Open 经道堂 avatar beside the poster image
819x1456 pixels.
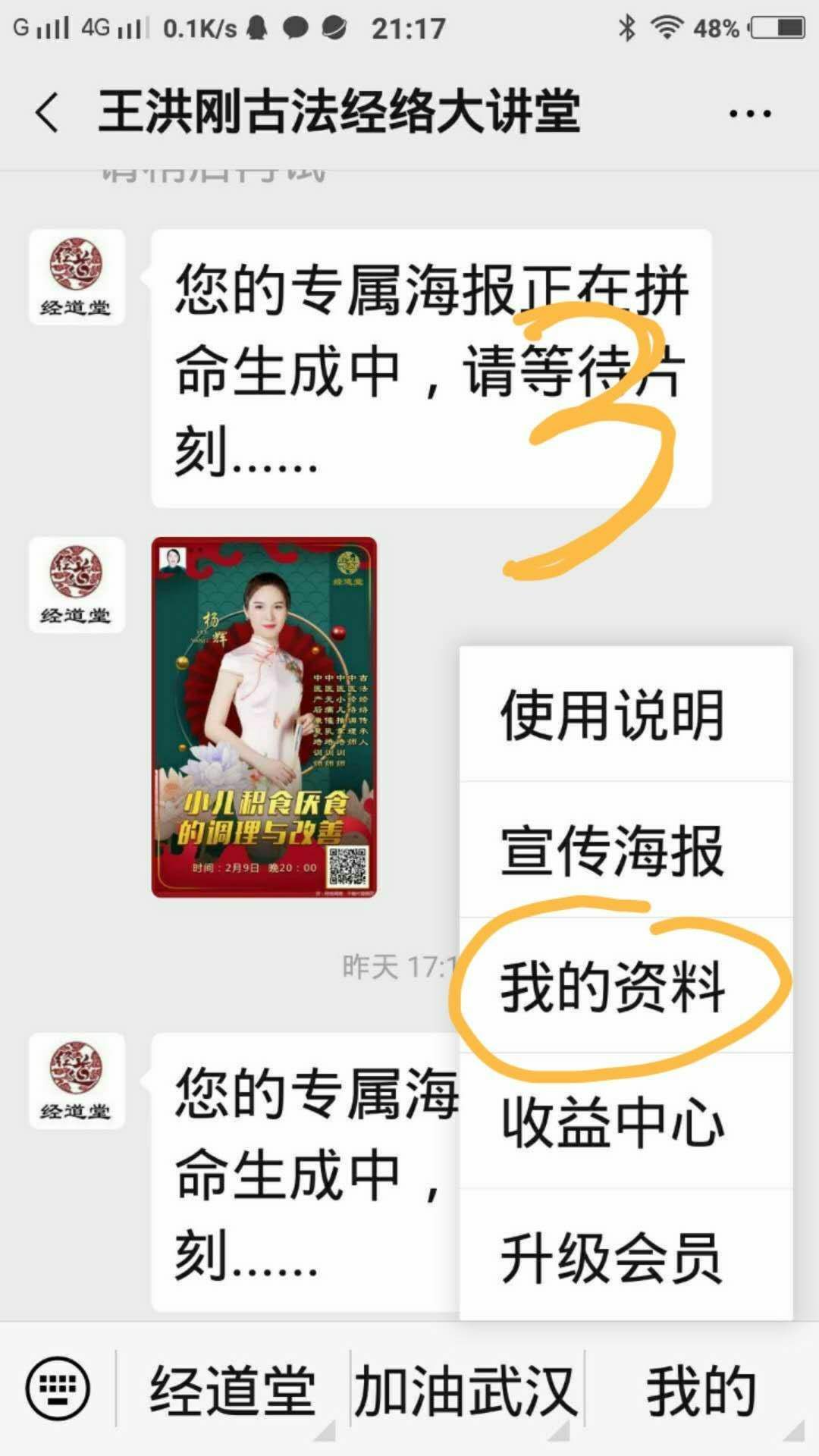pos(77,585)
